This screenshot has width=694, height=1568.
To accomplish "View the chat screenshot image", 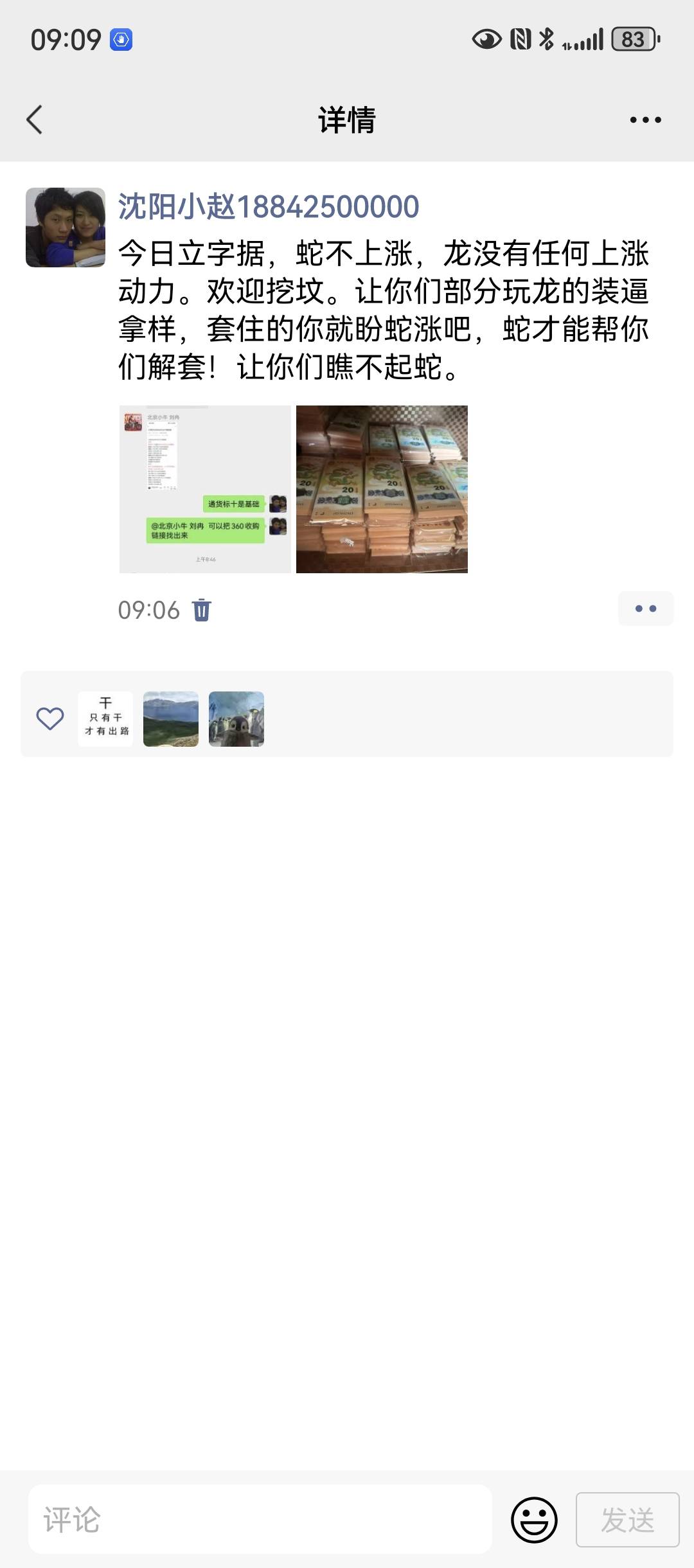I will [205, 489].
